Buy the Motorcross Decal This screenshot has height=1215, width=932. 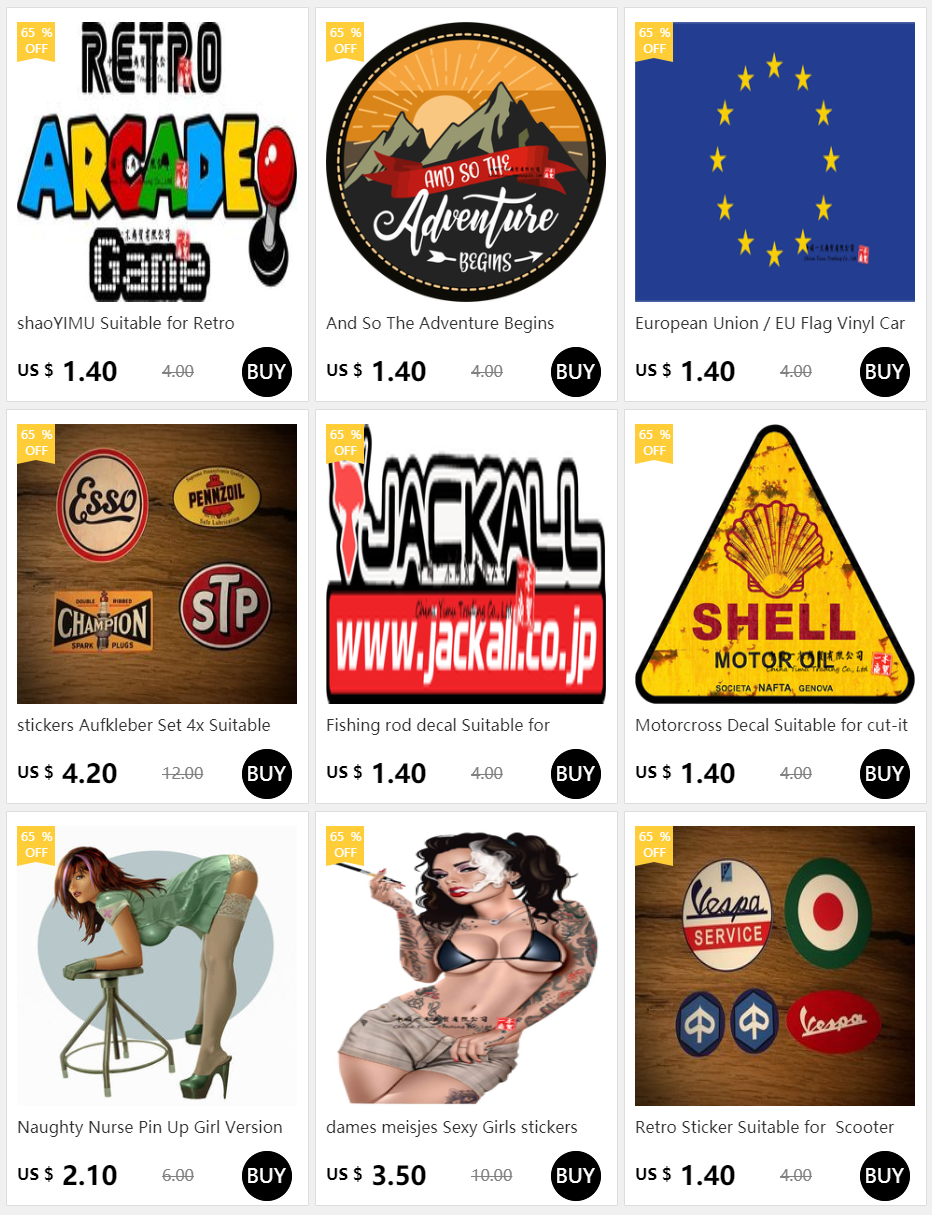click(884, 774)
